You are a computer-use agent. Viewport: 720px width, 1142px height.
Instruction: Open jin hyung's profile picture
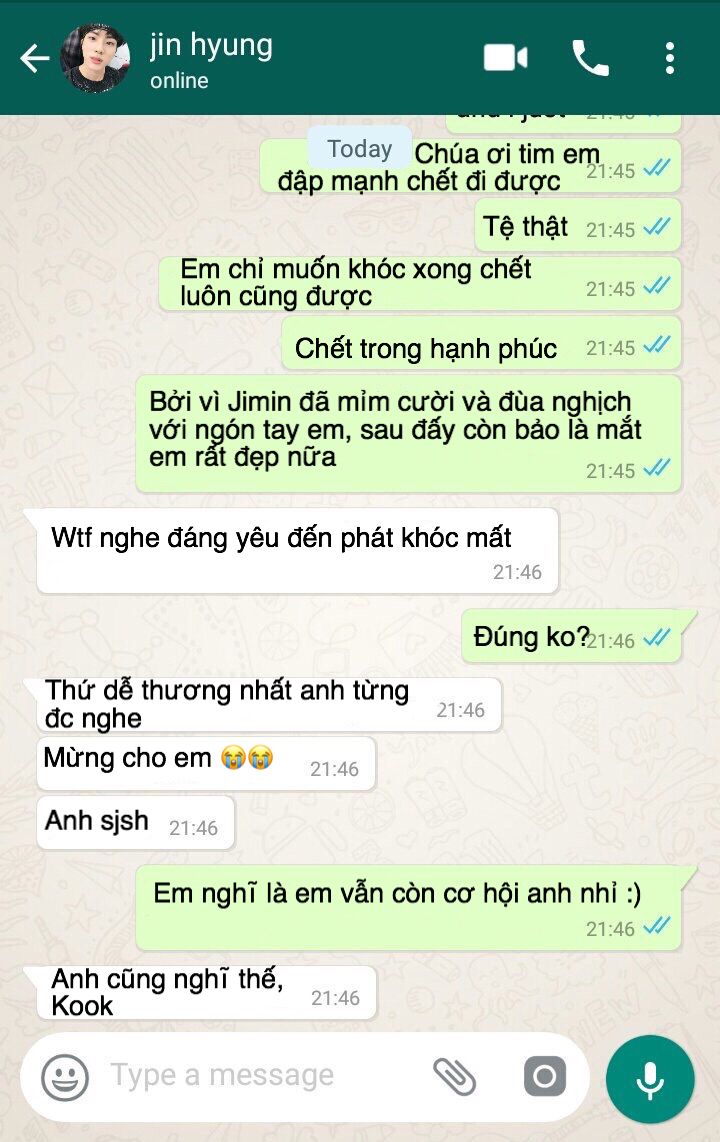[95, 58]
